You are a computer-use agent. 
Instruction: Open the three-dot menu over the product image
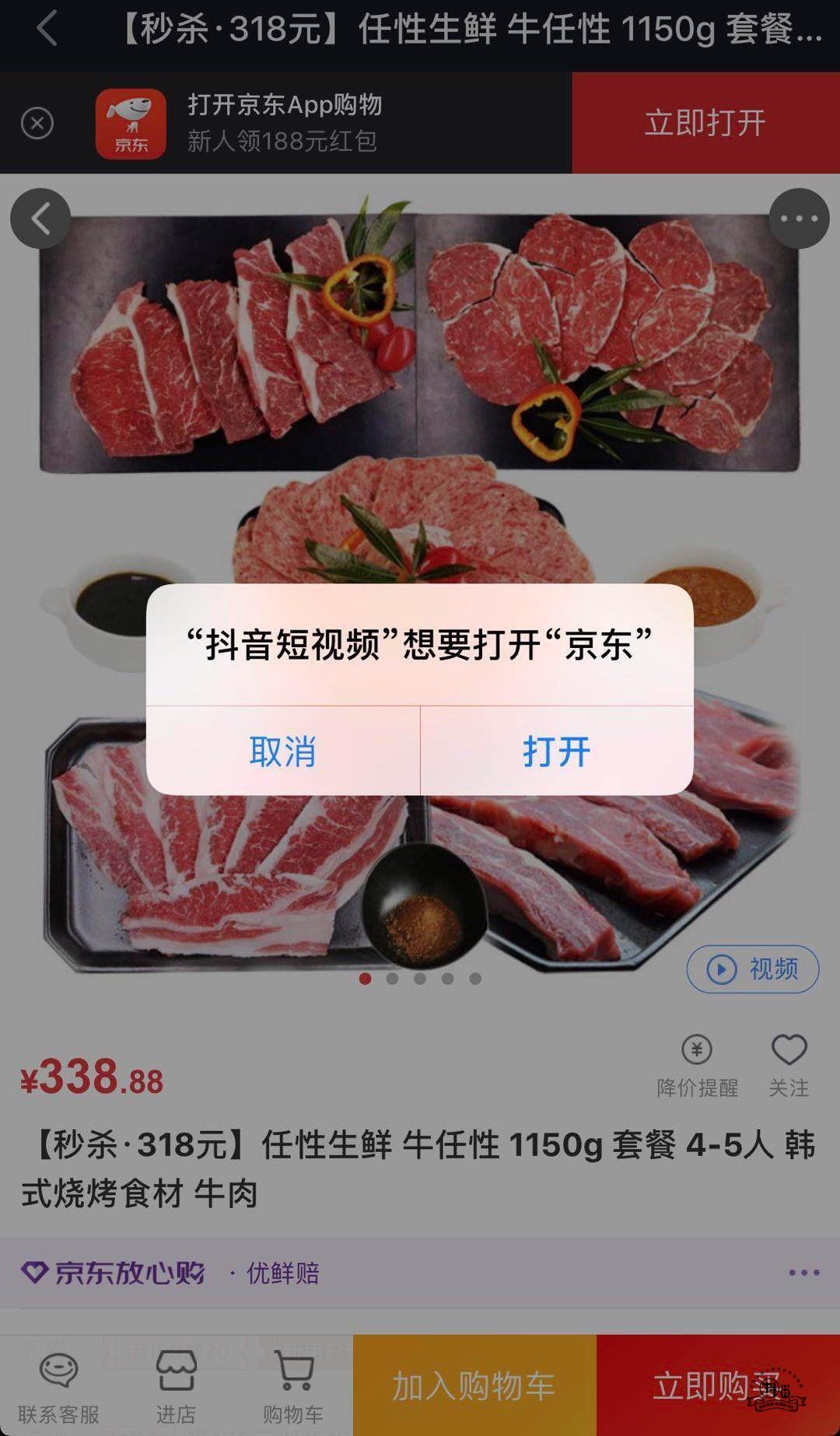click(x=799, y=219)
